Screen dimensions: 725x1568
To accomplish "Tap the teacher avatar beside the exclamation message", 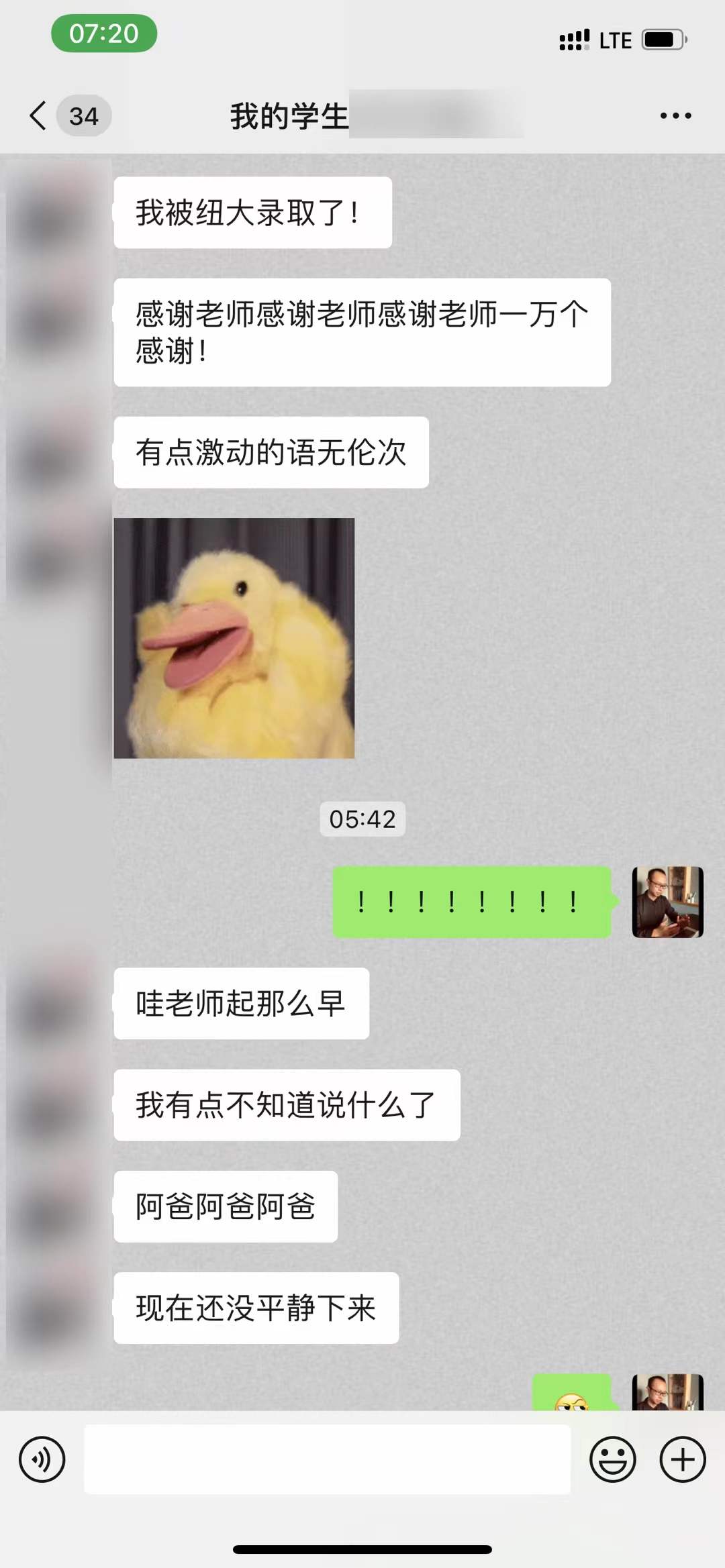I will [667, 902].
